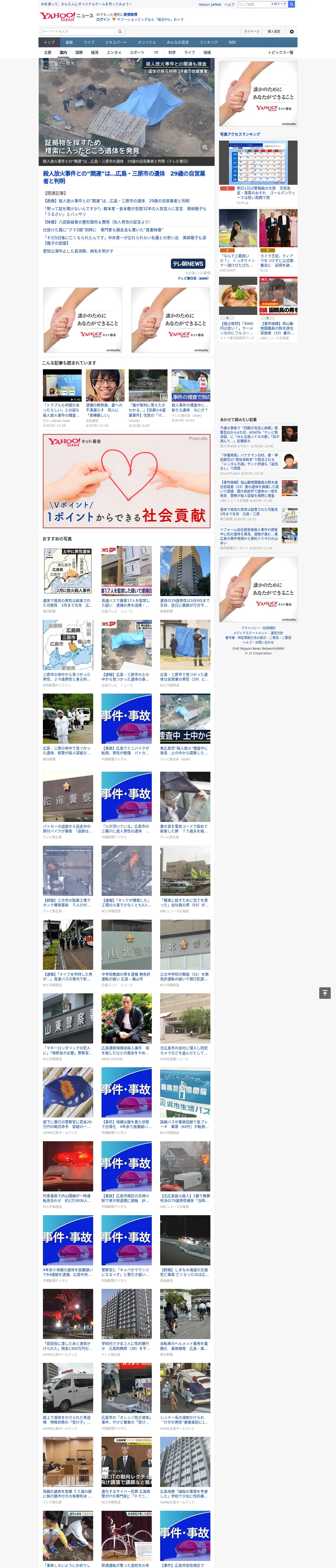Select the 国際 category
Image resolution: width=336 pixels, height=1568 pixels.
pos(79,52)
